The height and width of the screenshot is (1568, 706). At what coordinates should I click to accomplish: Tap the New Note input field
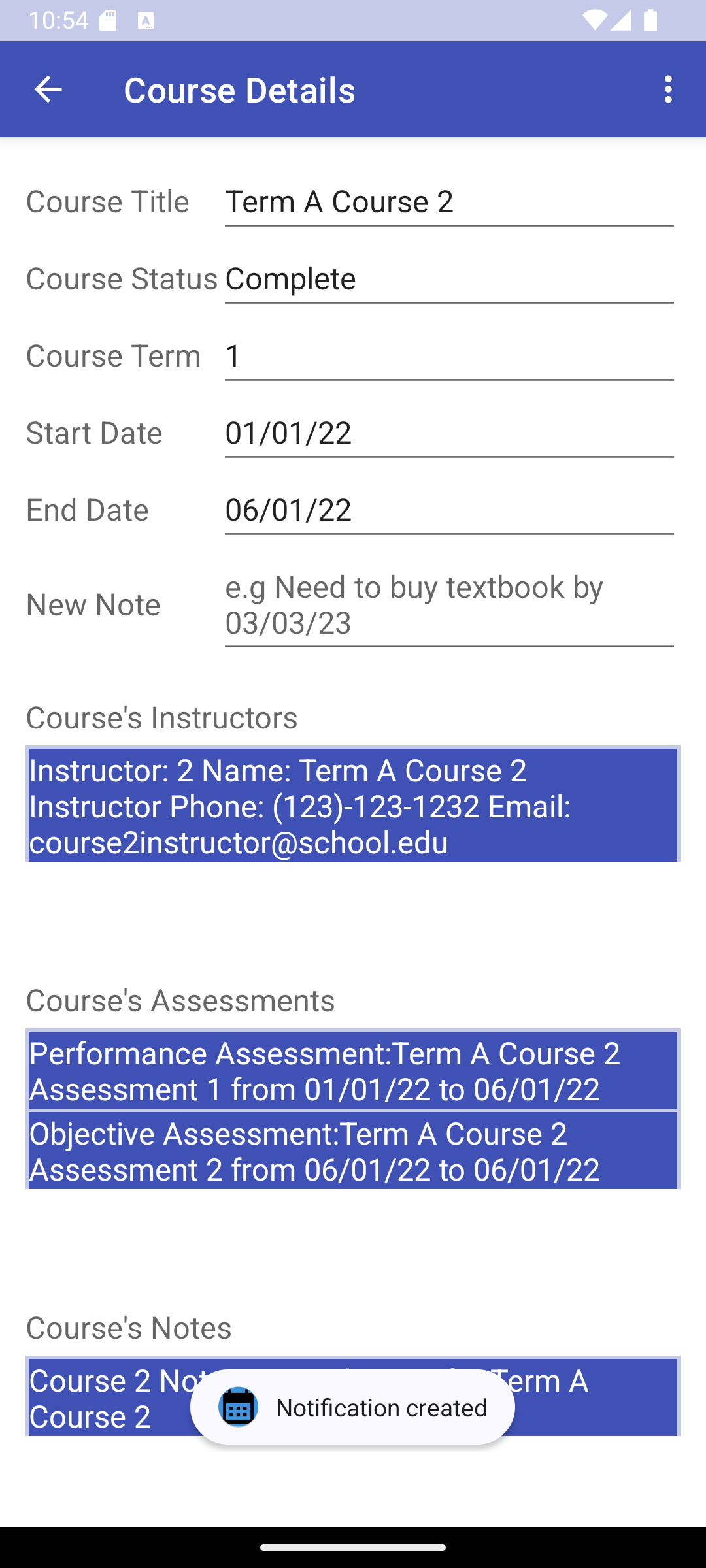tap(449, 605)
